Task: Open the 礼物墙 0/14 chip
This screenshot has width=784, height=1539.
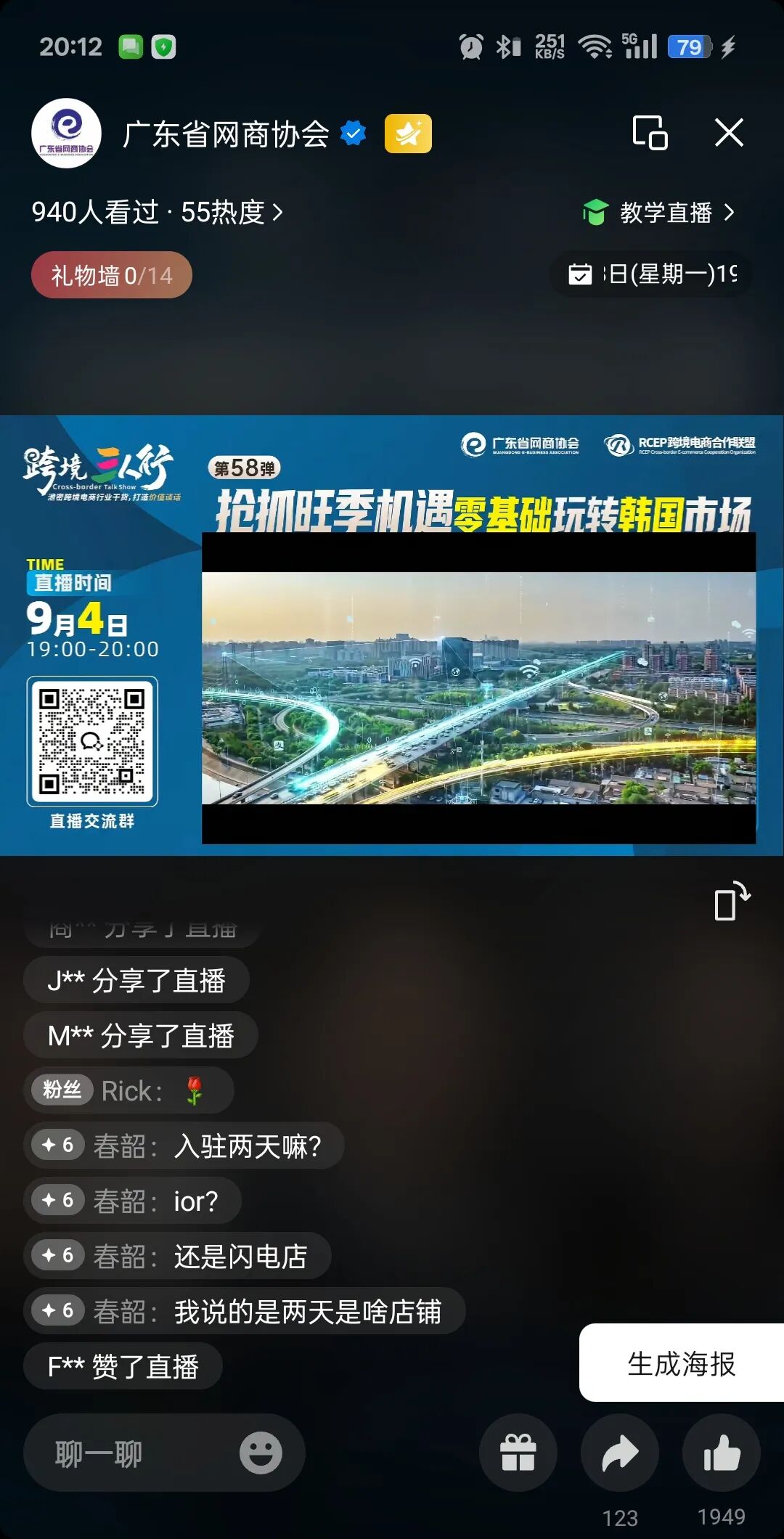Action: coord(111,275)
